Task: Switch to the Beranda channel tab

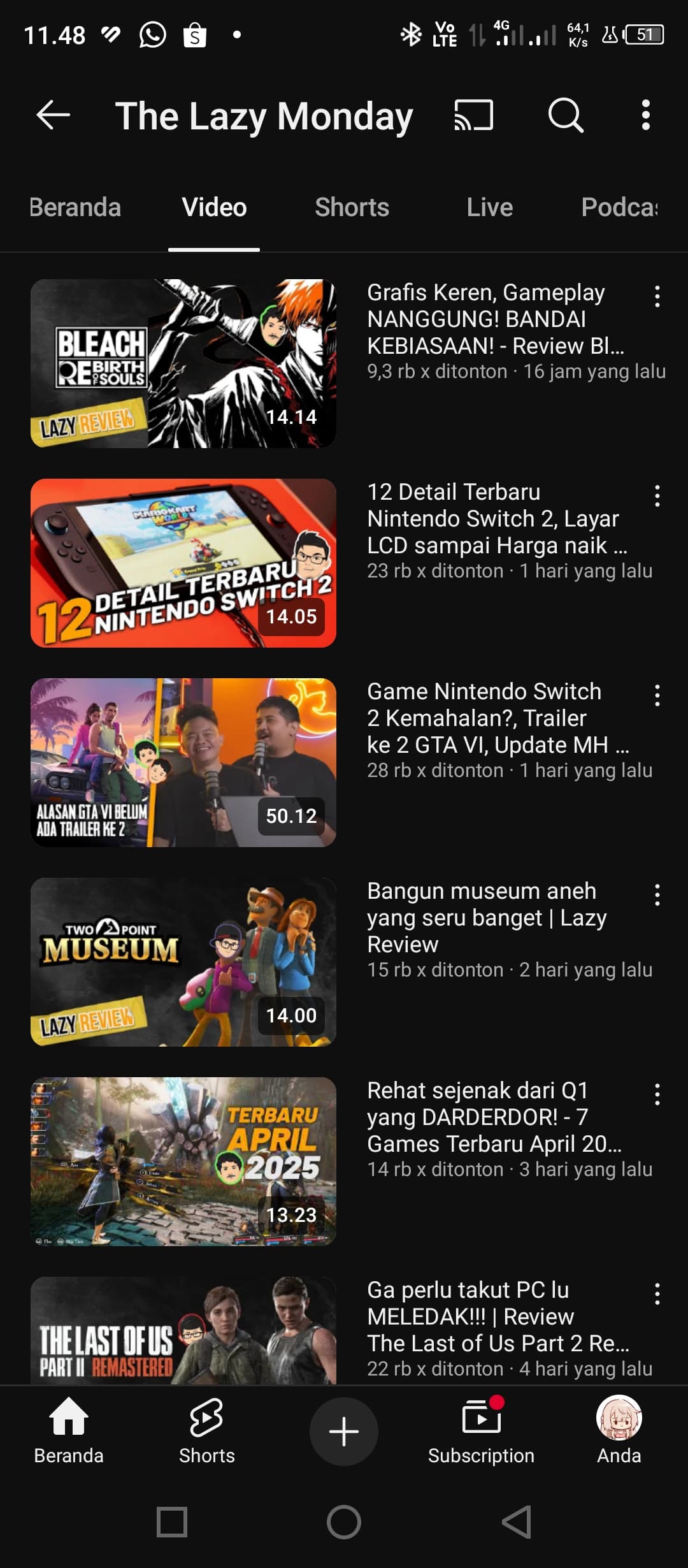Action: 75,208
